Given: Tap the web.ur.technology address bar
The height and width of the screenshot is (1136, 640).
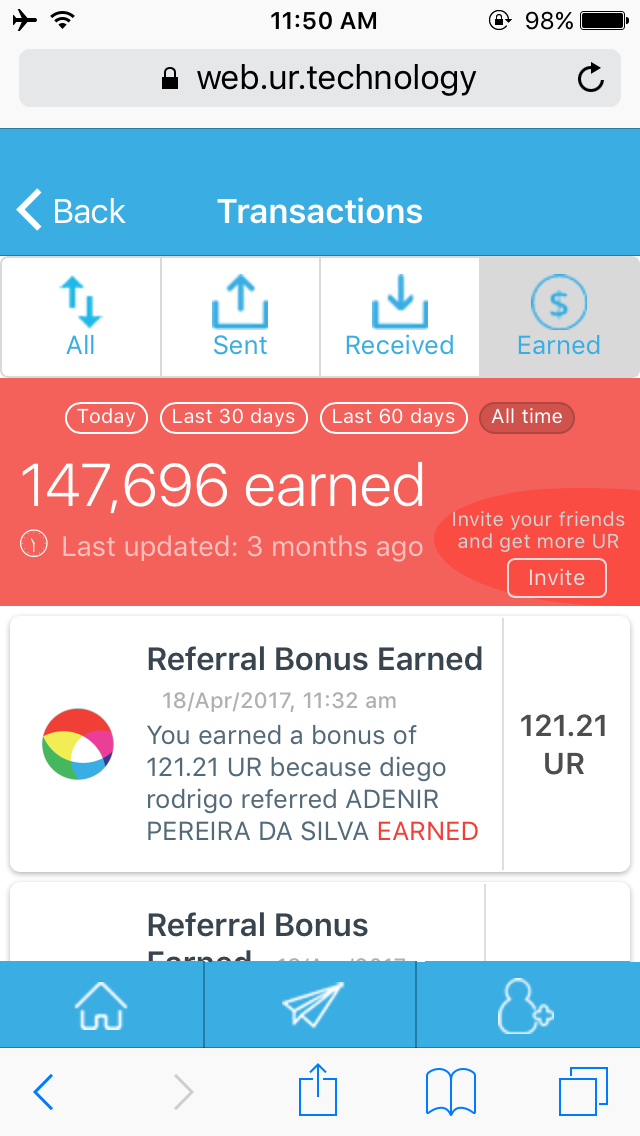Looking at the screenshot, I should 320,78.
